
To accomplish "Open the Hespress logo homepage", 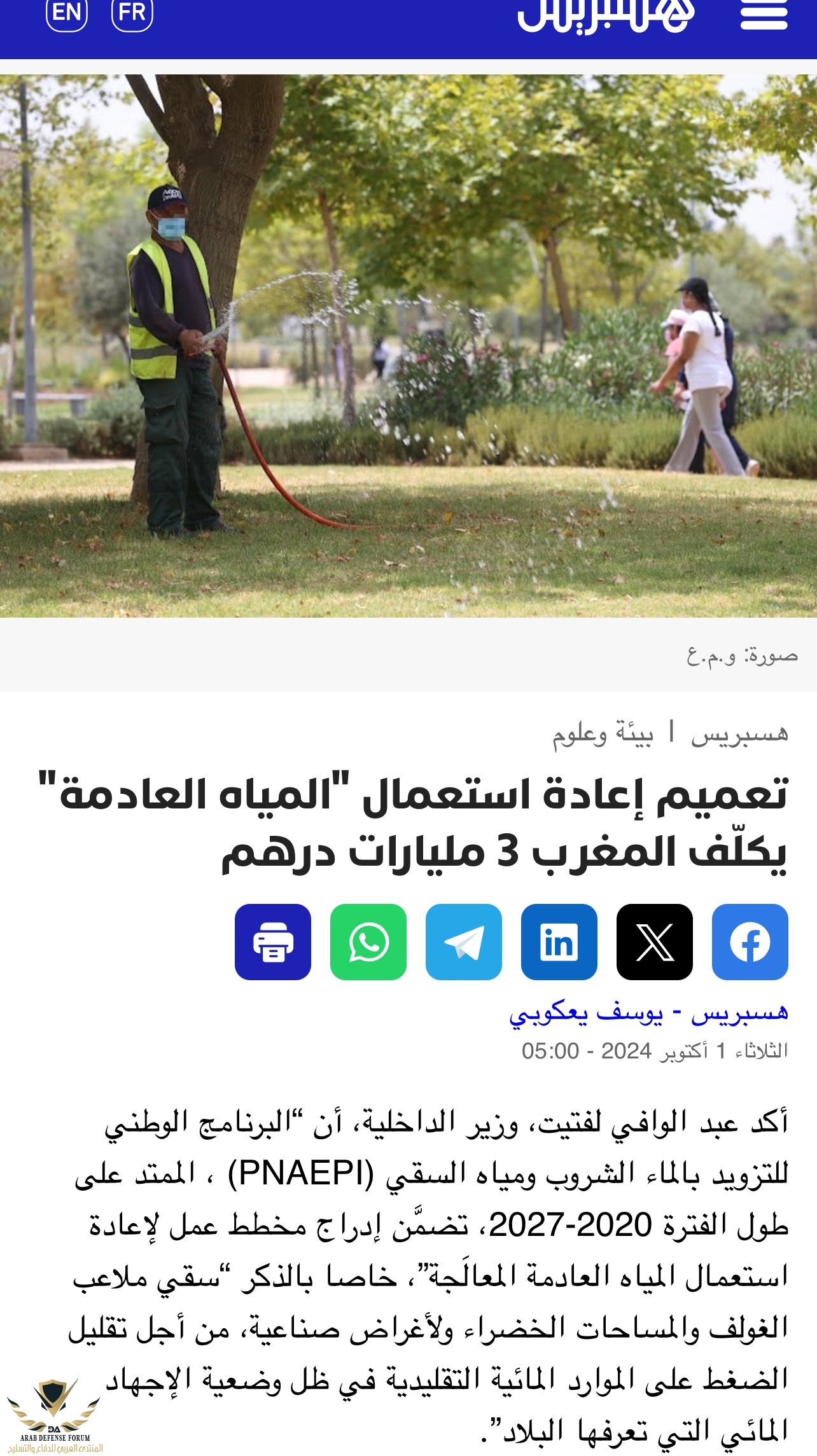I will pyautogui.click(x=604, y=15).
